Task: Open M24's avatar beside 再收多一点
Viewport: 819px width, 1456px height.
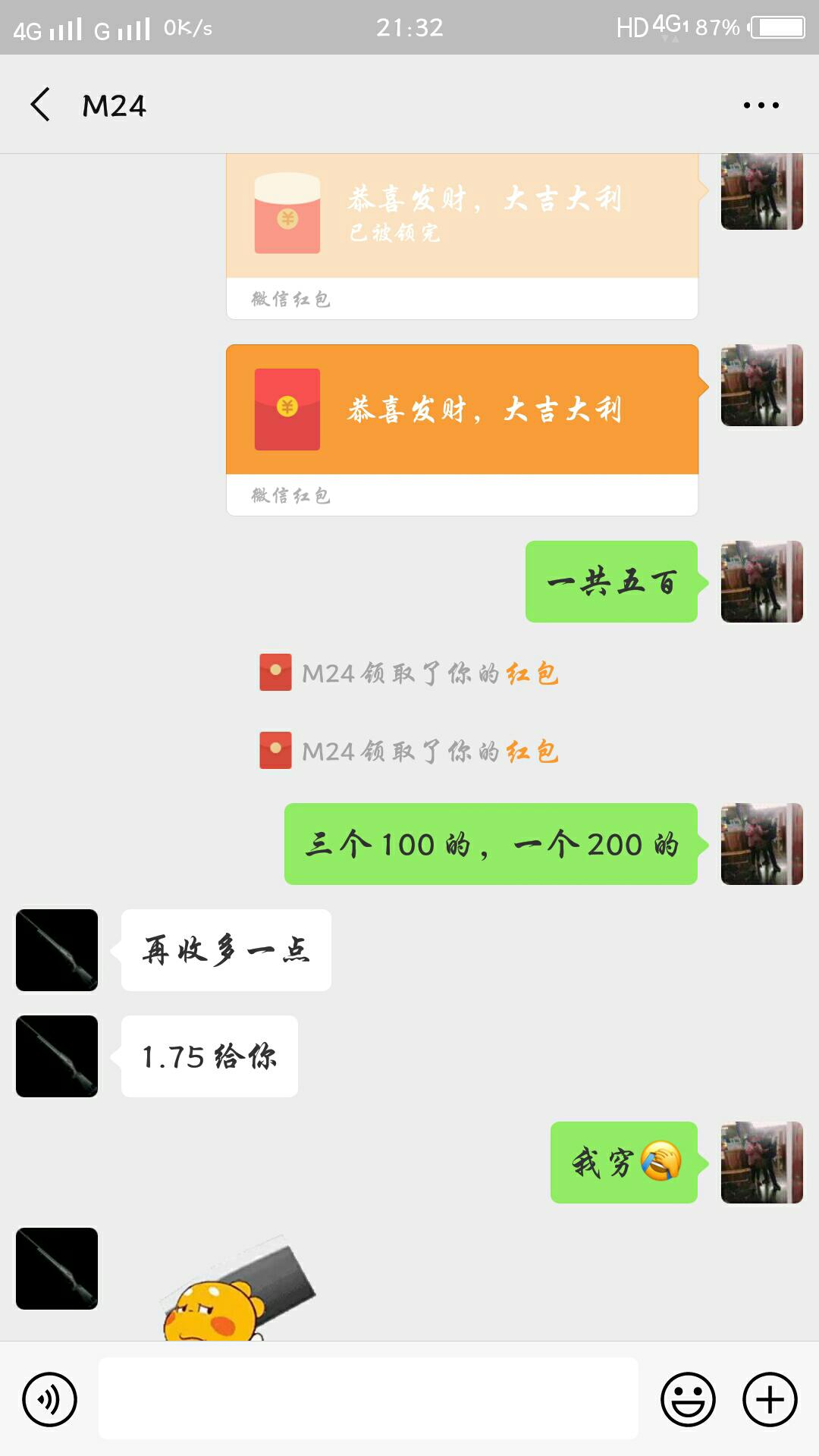Action: coord(57,950)
